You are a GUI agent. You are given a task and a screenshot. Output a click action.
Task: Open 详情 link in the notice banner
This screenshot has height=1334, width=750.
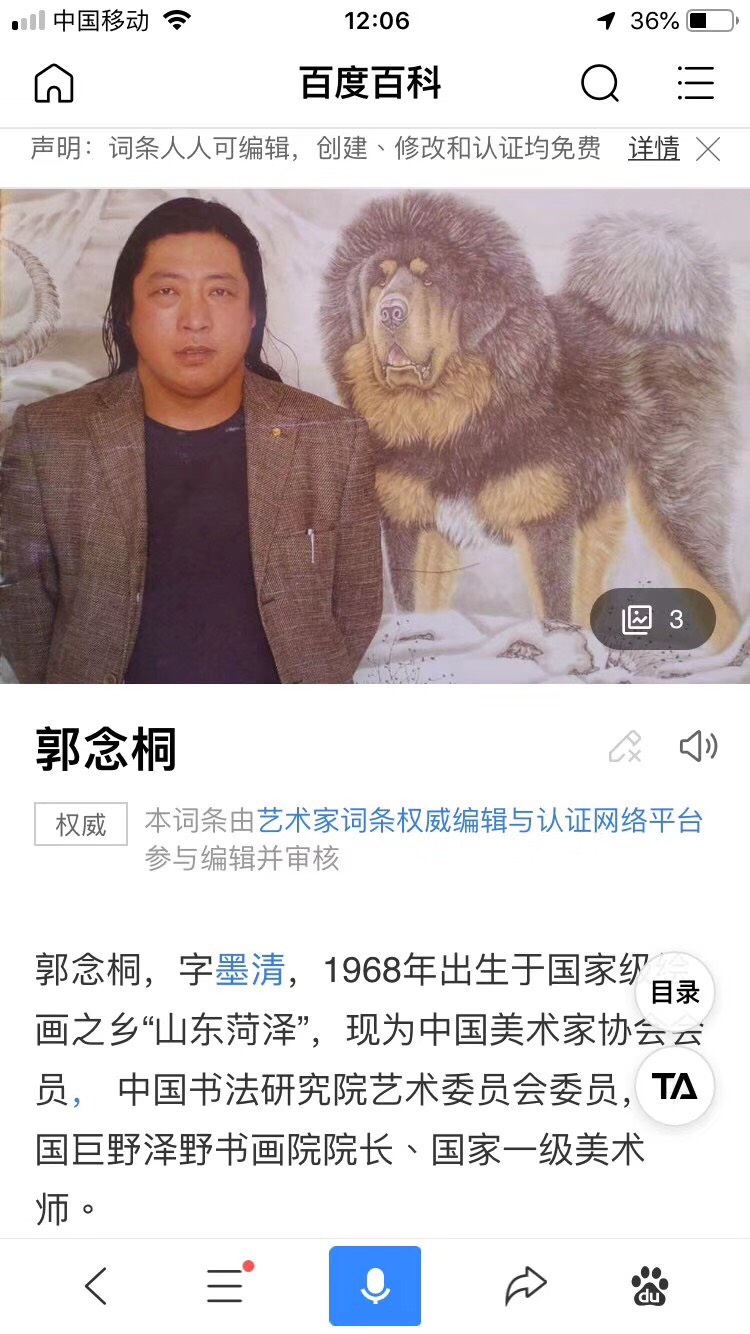point(654,149)
